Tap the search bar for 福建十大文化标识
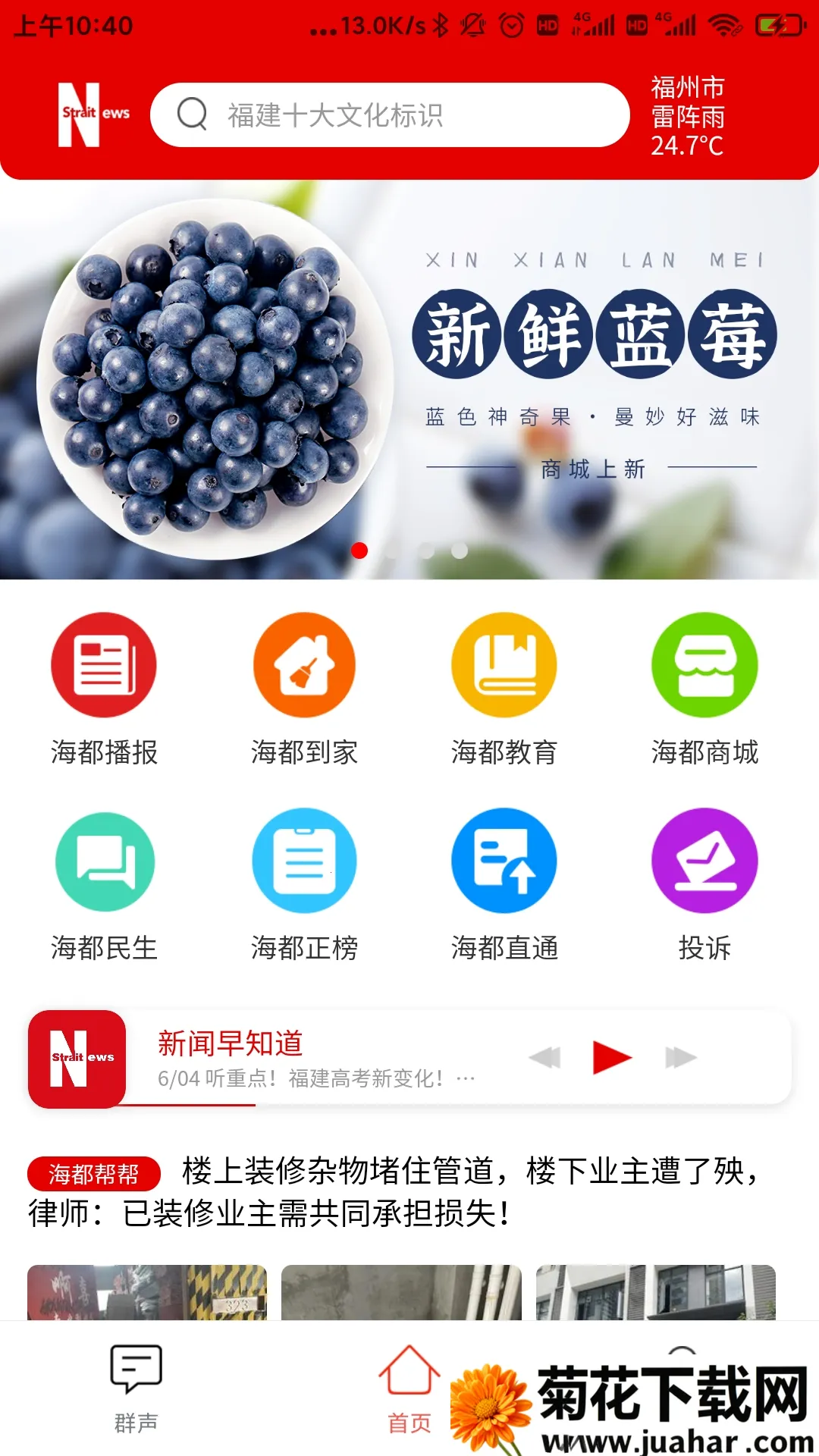The height and width of the screenshot is (1456, 819). 387,115
